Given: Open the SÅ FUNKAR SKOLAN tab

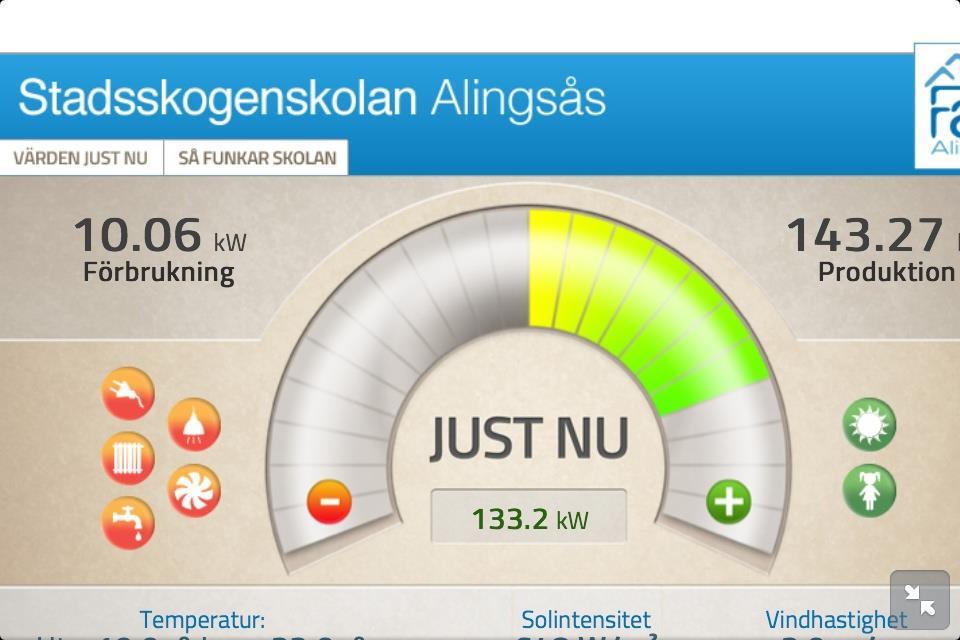Looking at the screenshot, I should (x=257, y=158).
